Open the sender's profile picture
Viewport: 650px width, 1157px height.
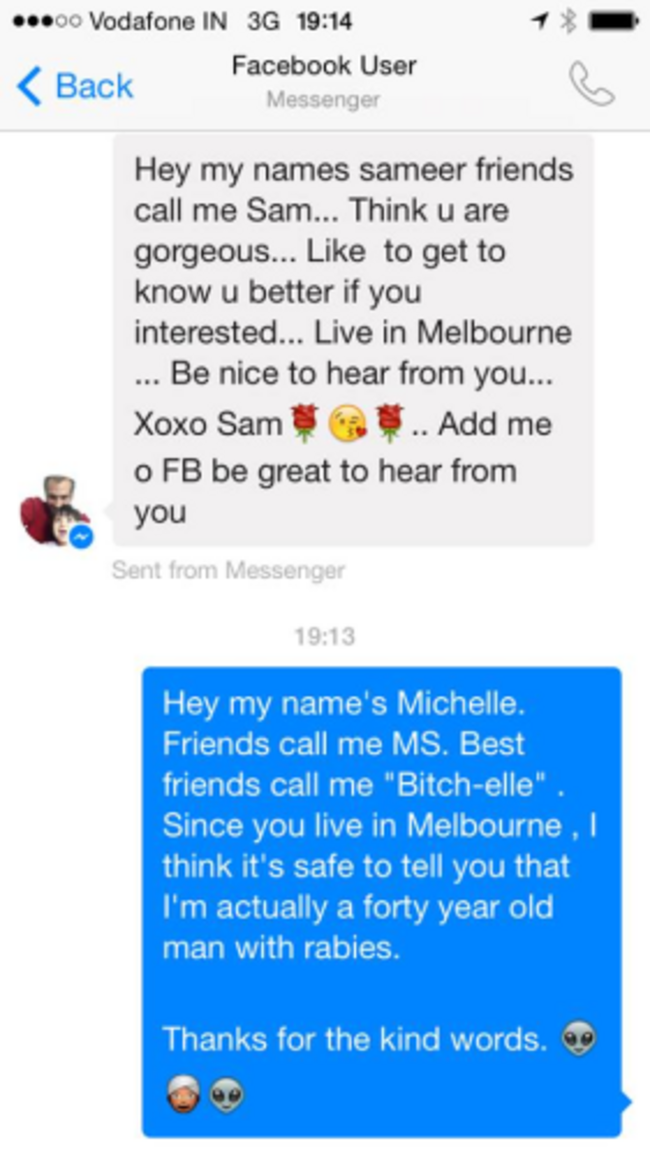coord(55,510)
